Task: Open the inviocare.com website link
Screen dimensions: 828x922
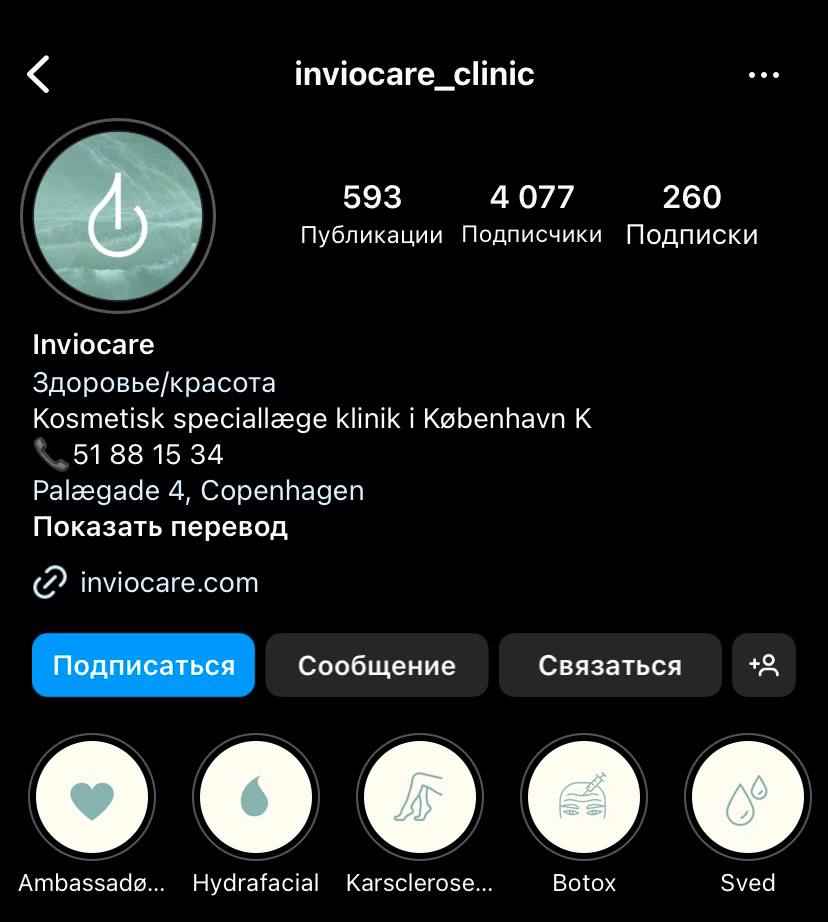Action: click(x=168, y=582)
